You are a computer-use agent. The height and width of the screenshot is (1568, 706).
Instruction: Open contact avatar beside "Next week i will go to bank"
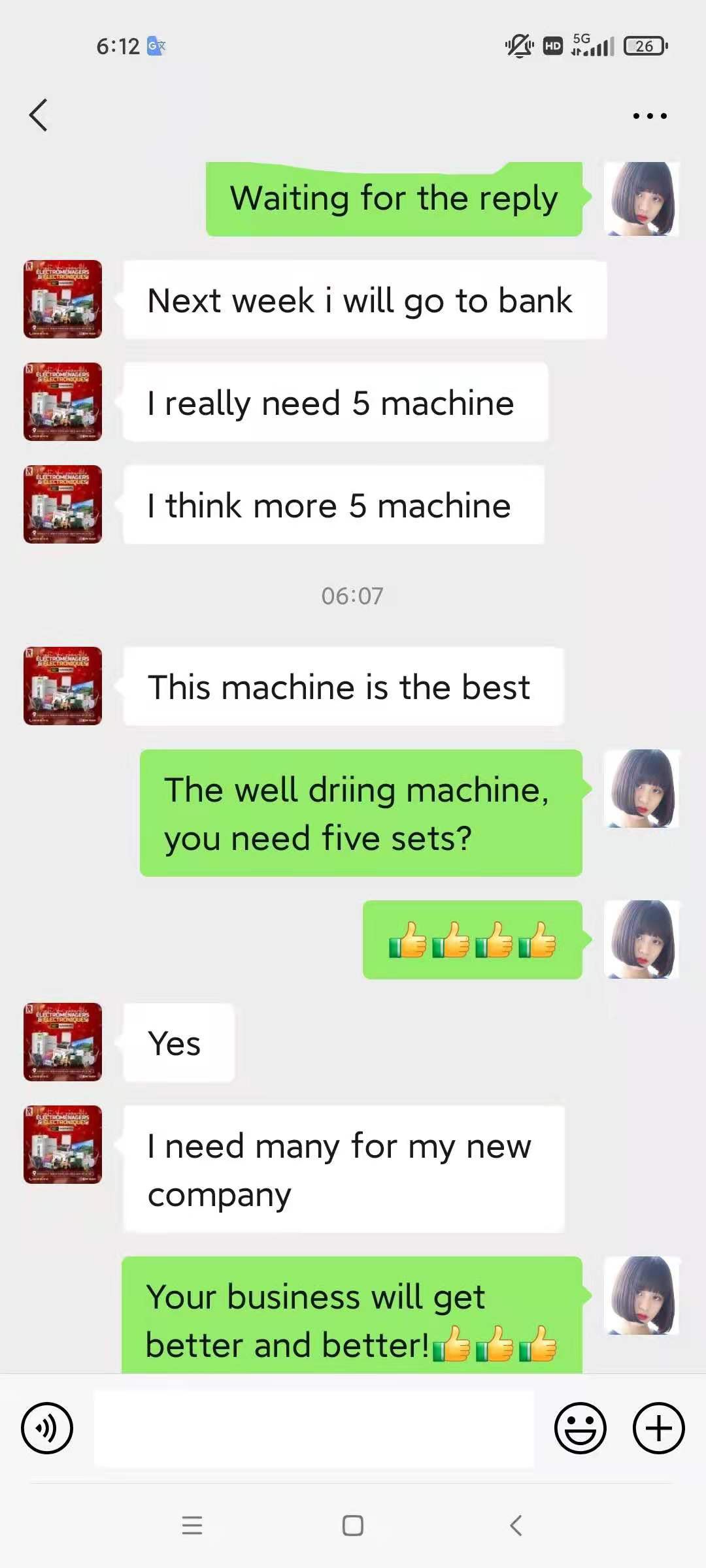pyautogui.click(x=63, y=299)
